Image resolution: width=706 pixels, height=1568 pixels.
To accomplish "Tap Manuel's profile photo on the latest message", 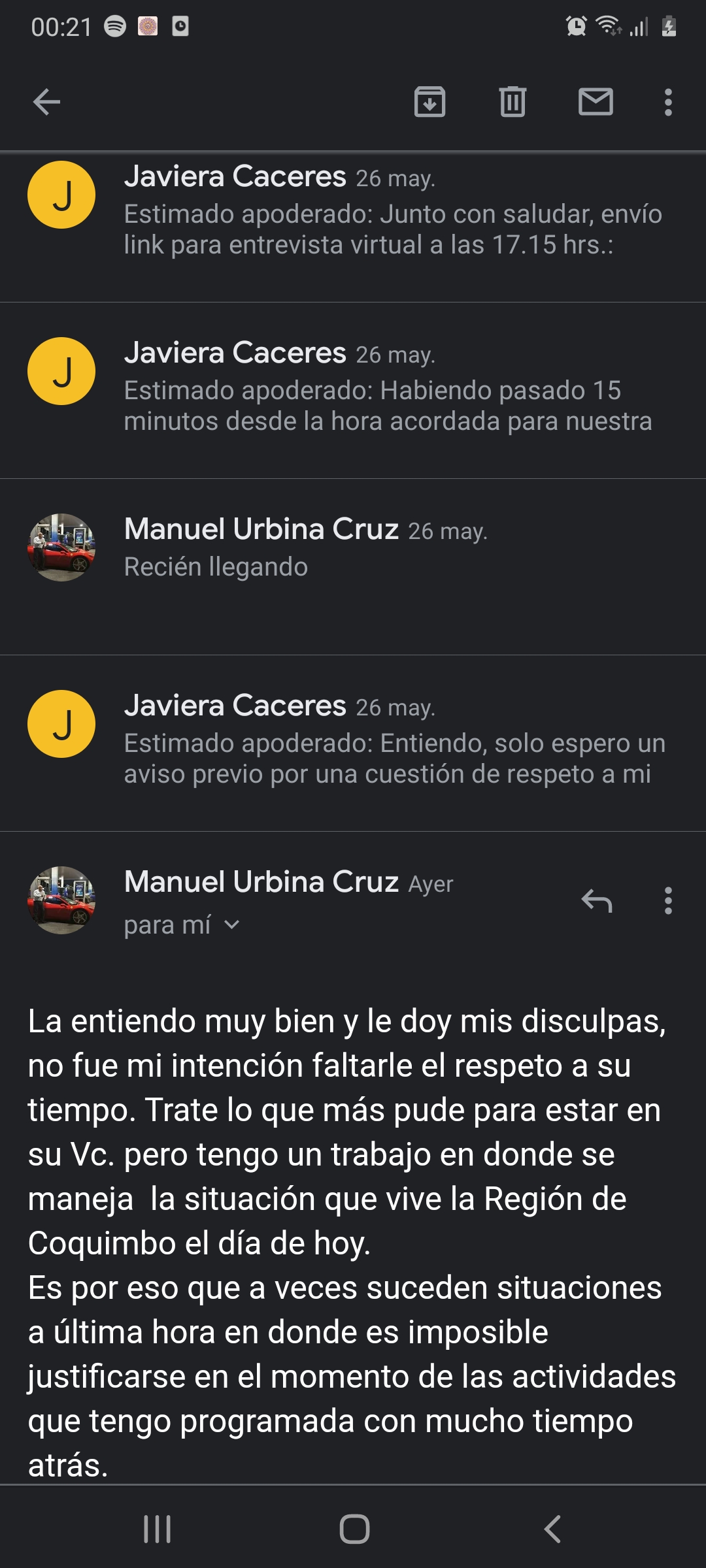I will tap(61, 900).
